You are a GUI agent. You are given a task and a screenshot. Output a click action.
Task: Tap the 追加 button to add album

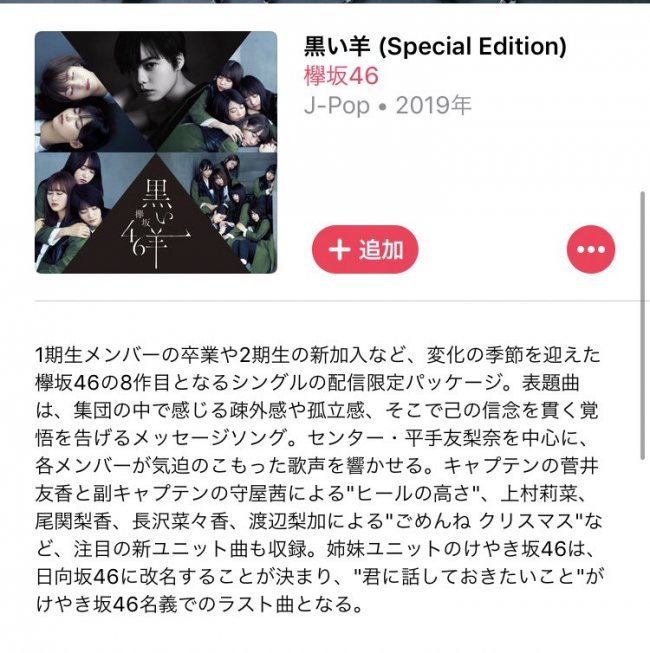(x=365, y=250)
